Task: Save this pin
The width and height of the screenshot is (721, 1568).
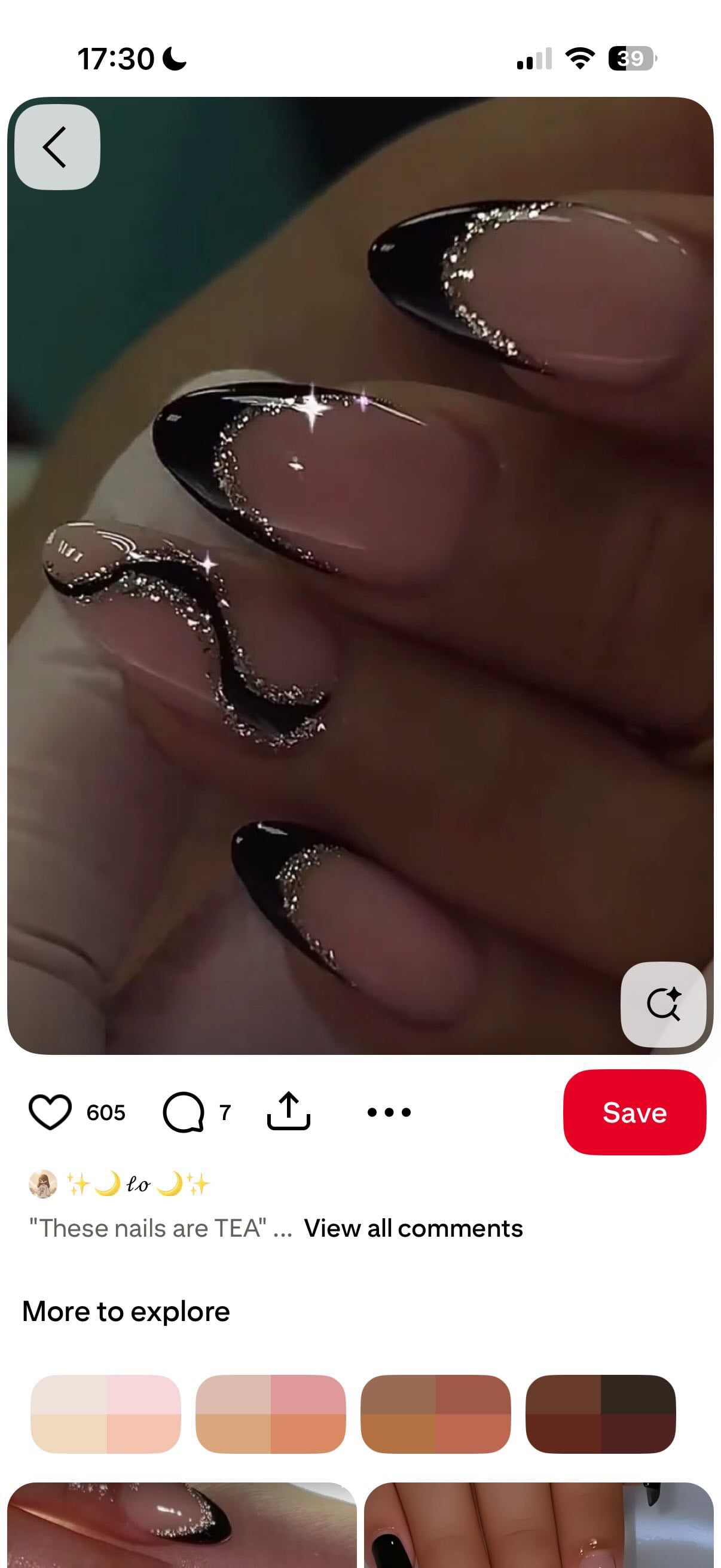Action: click(x=634, y=1112)
